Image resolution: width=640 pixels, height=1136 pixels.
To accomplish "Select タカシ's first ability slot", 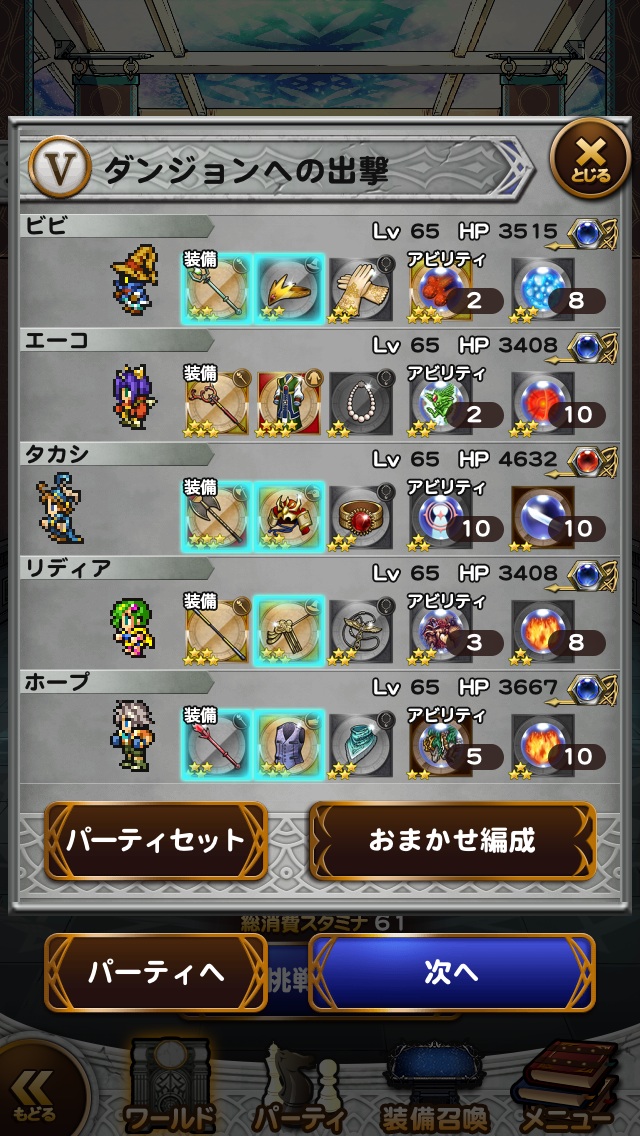I will [x=441, y=517].
